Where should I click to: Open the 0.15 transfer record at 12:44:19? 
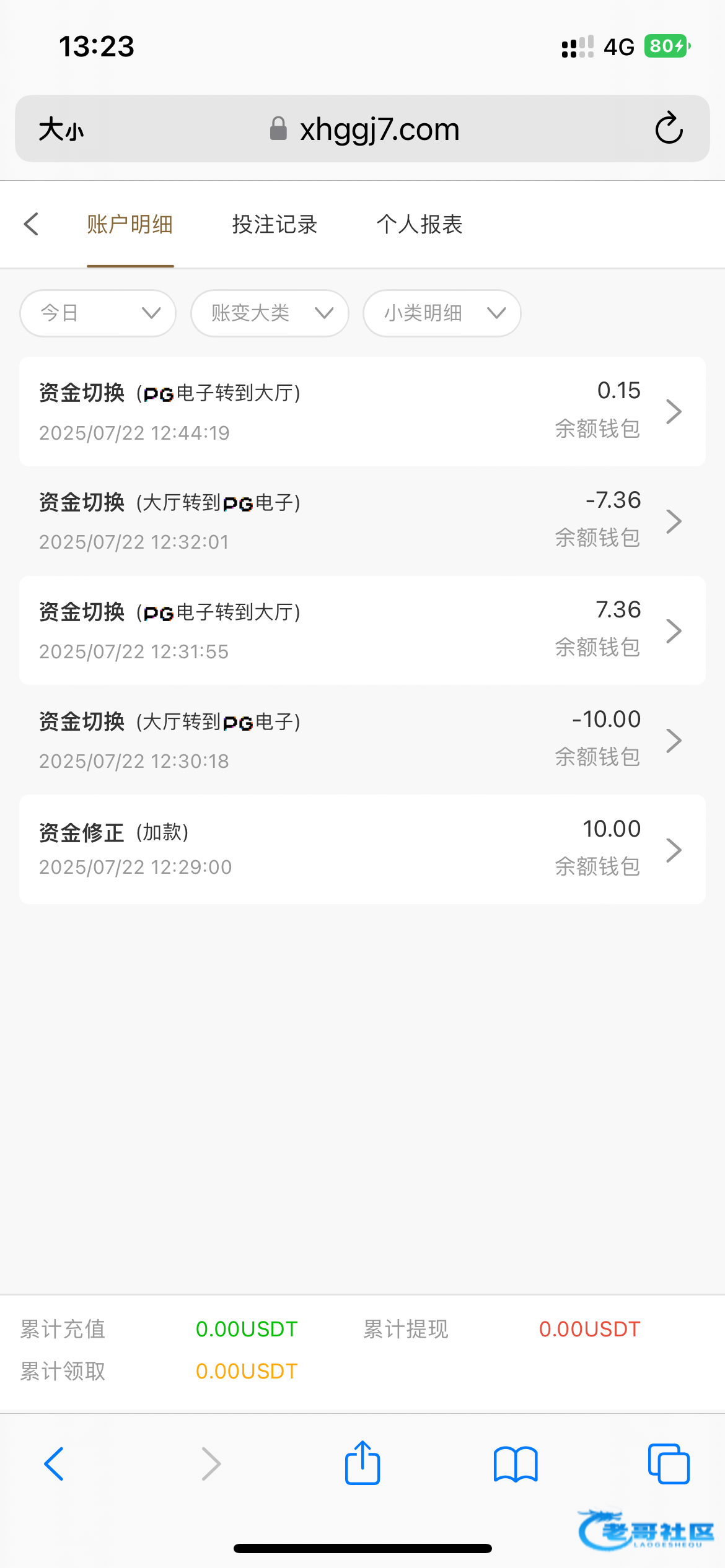362,411
